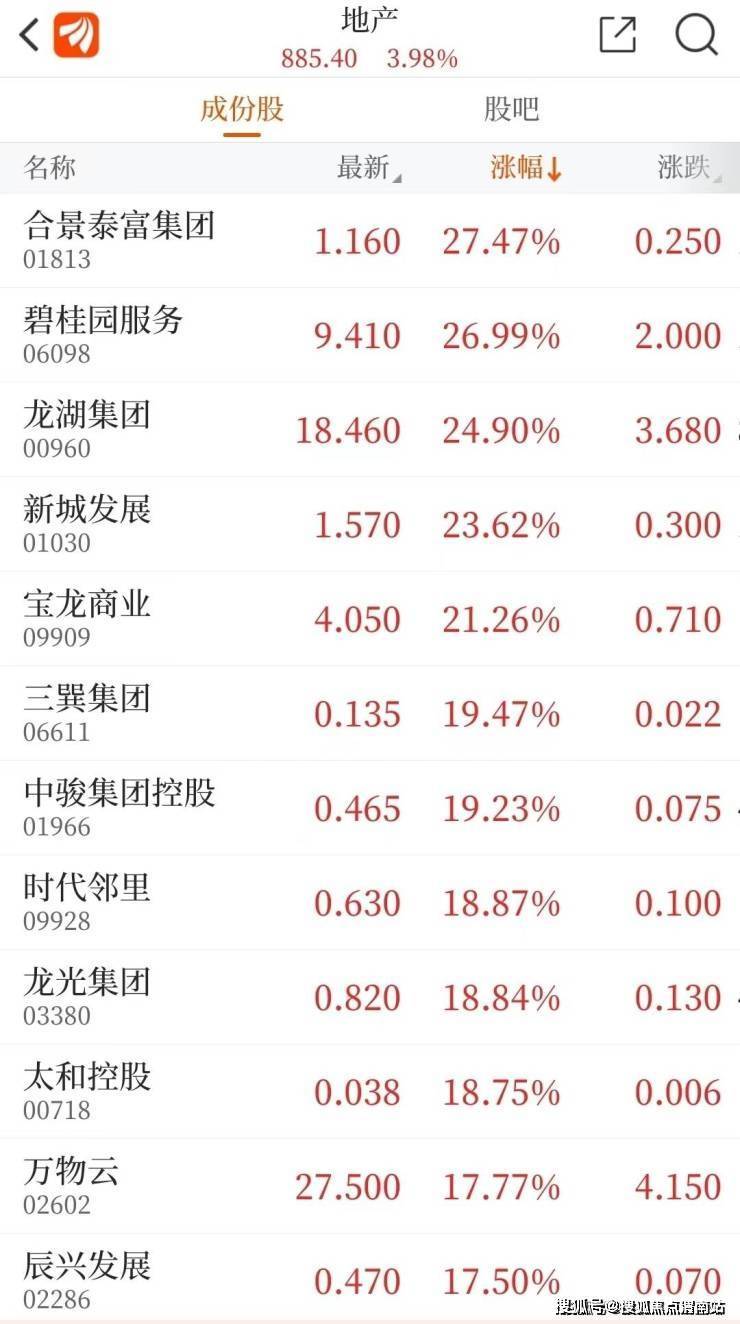Open 碧桂园服务 stock details
The image size is (740, 1324).
click(x=104, y=335)
